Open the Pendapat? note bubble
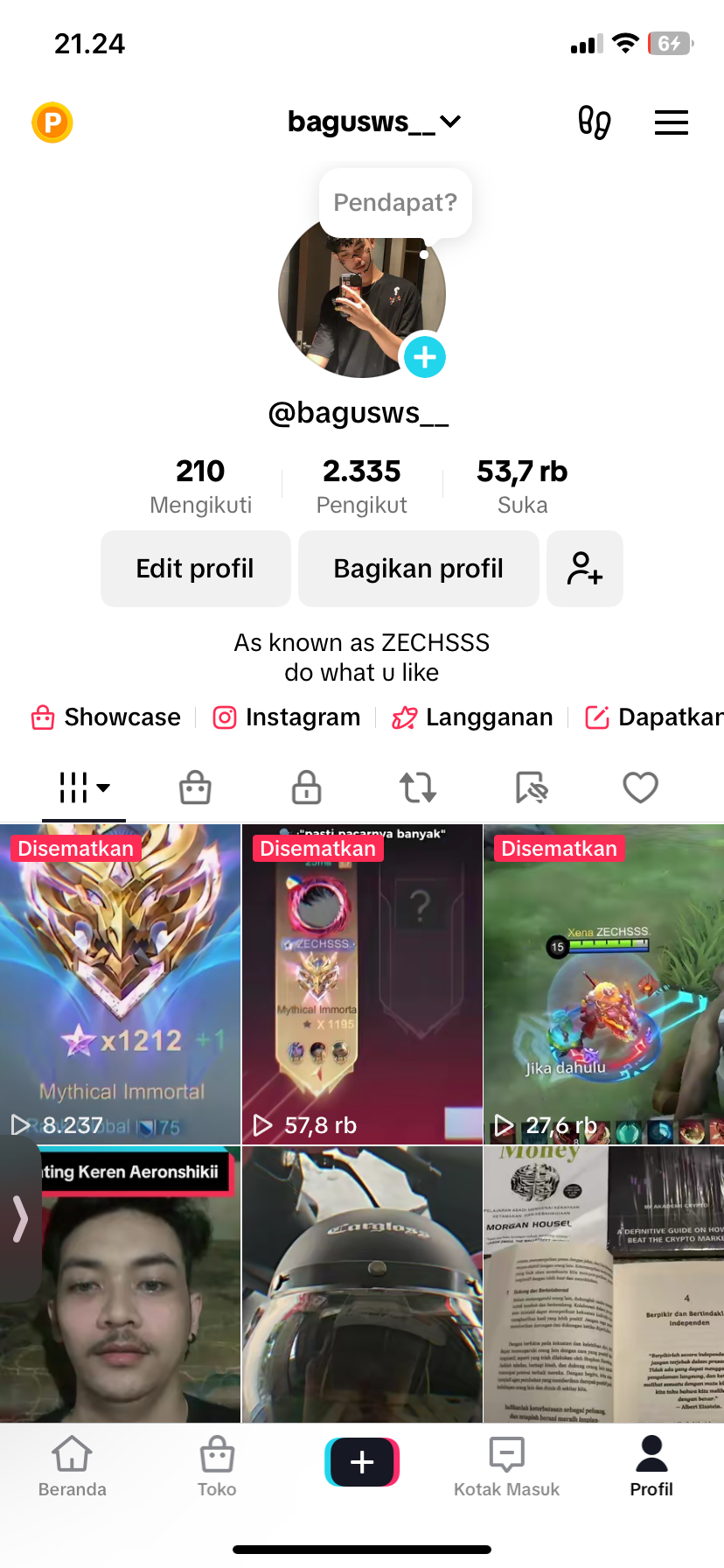This screenshot has width=724, height=1568. click(x=395, y=203)
